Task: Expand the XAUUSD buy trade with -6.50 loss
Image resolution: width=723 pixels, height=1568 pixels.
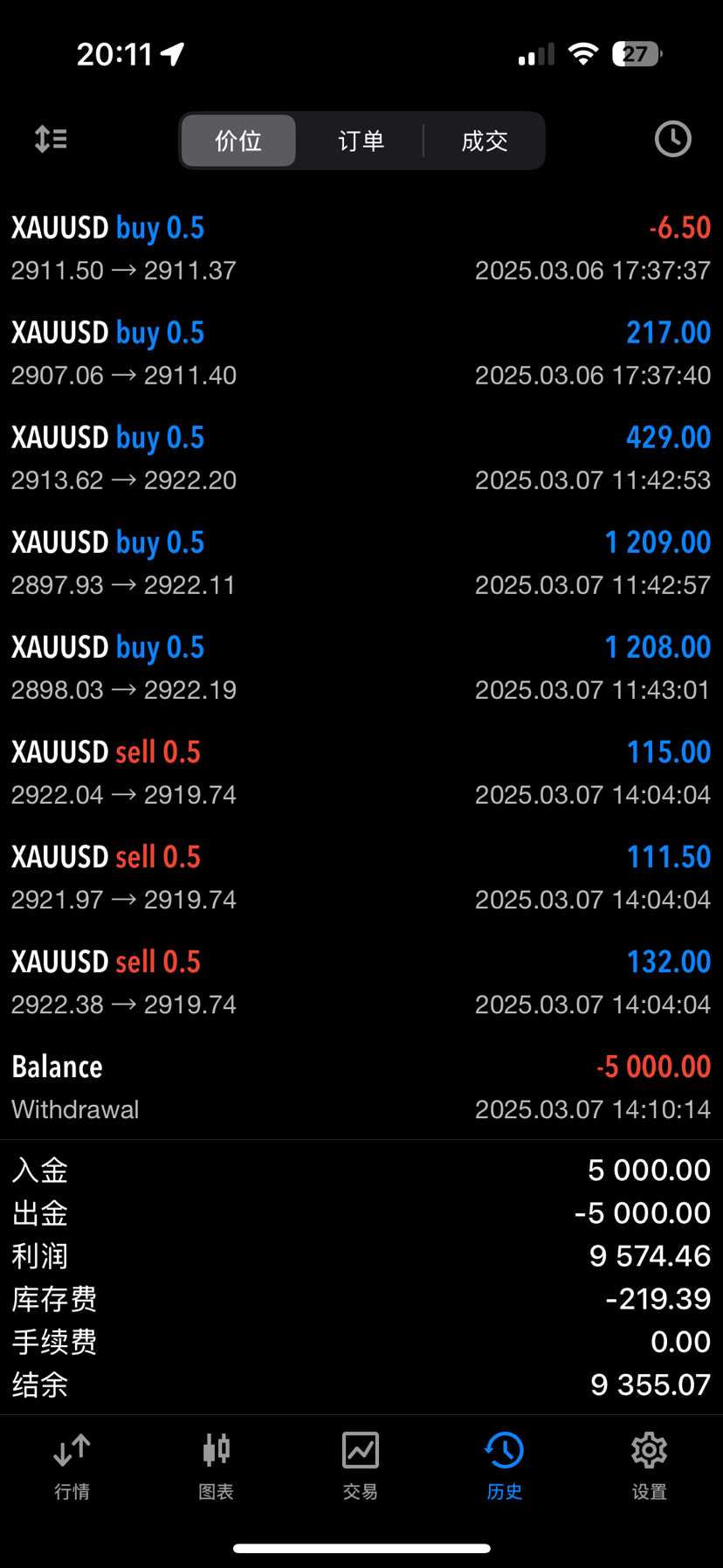Action: (361, 248)
